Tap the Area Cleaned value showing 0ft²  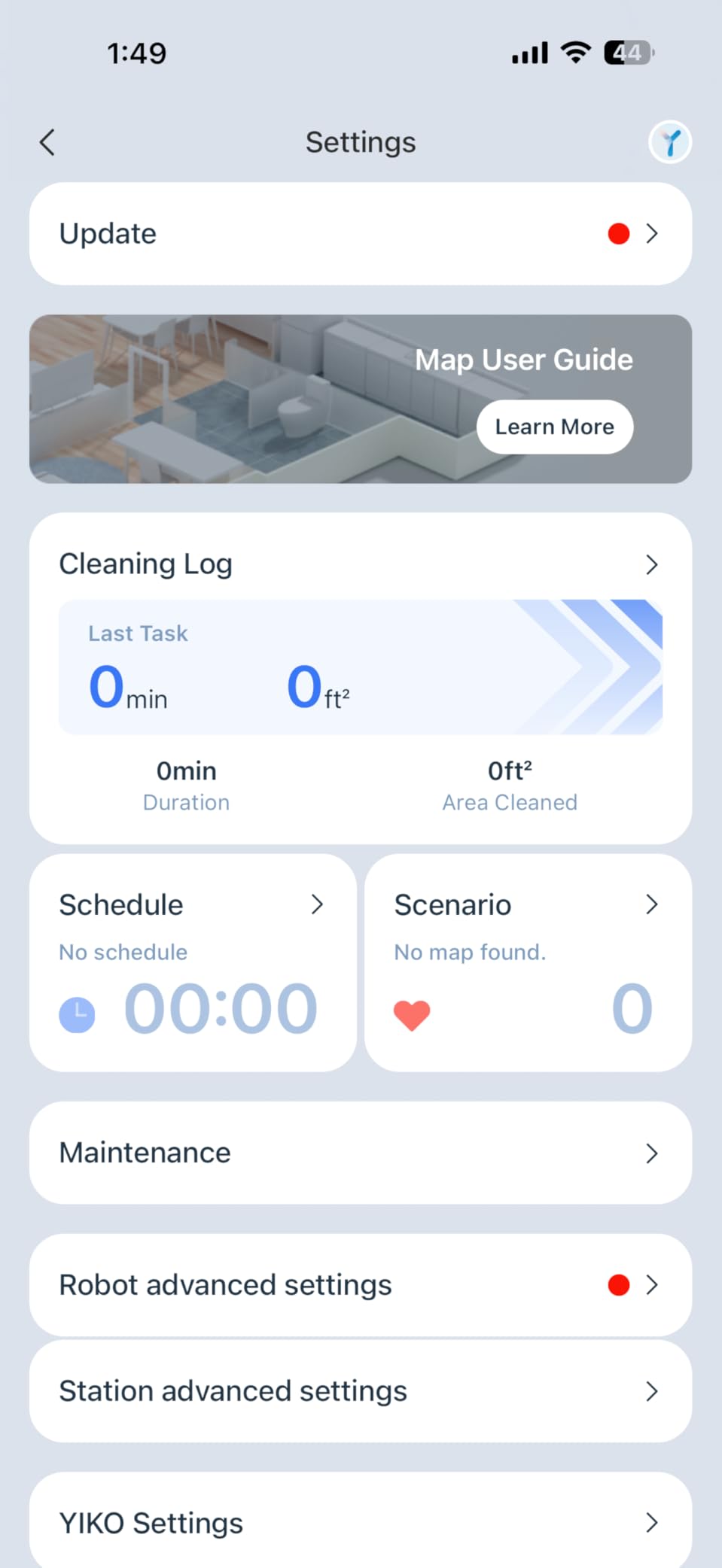click(x=509, y=785)
